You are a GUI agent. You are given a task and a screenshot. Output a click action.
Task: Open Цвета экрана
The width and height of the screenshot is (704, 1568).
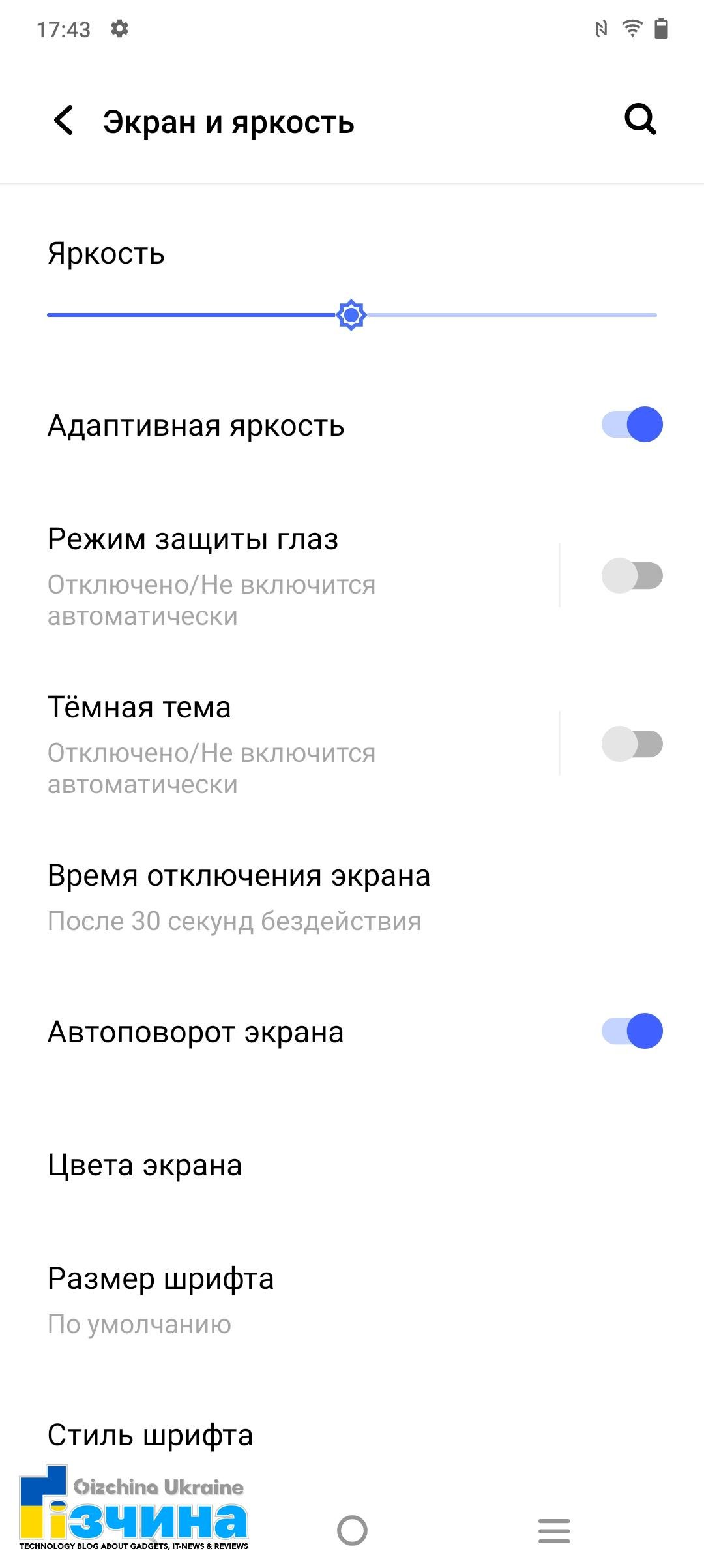352,1166
